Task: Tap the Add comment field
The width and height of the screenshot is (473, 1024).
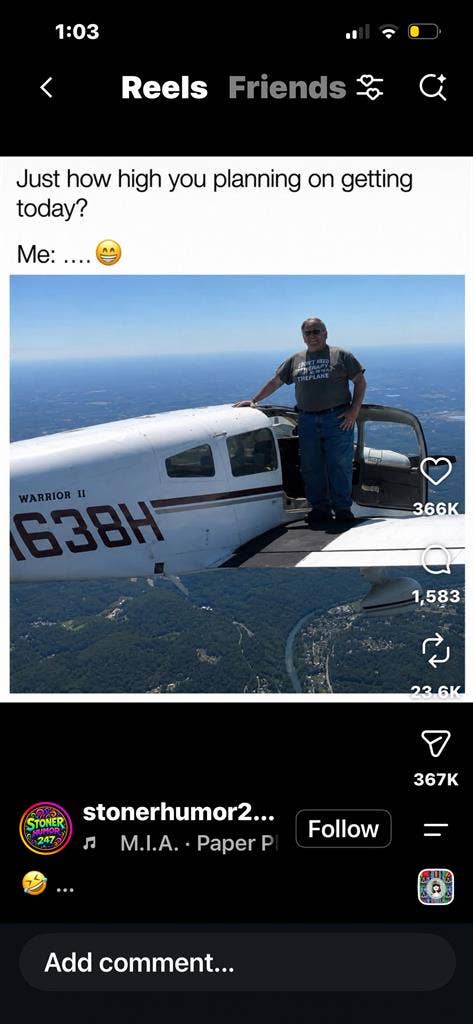Action: click(x=237, y=963)
